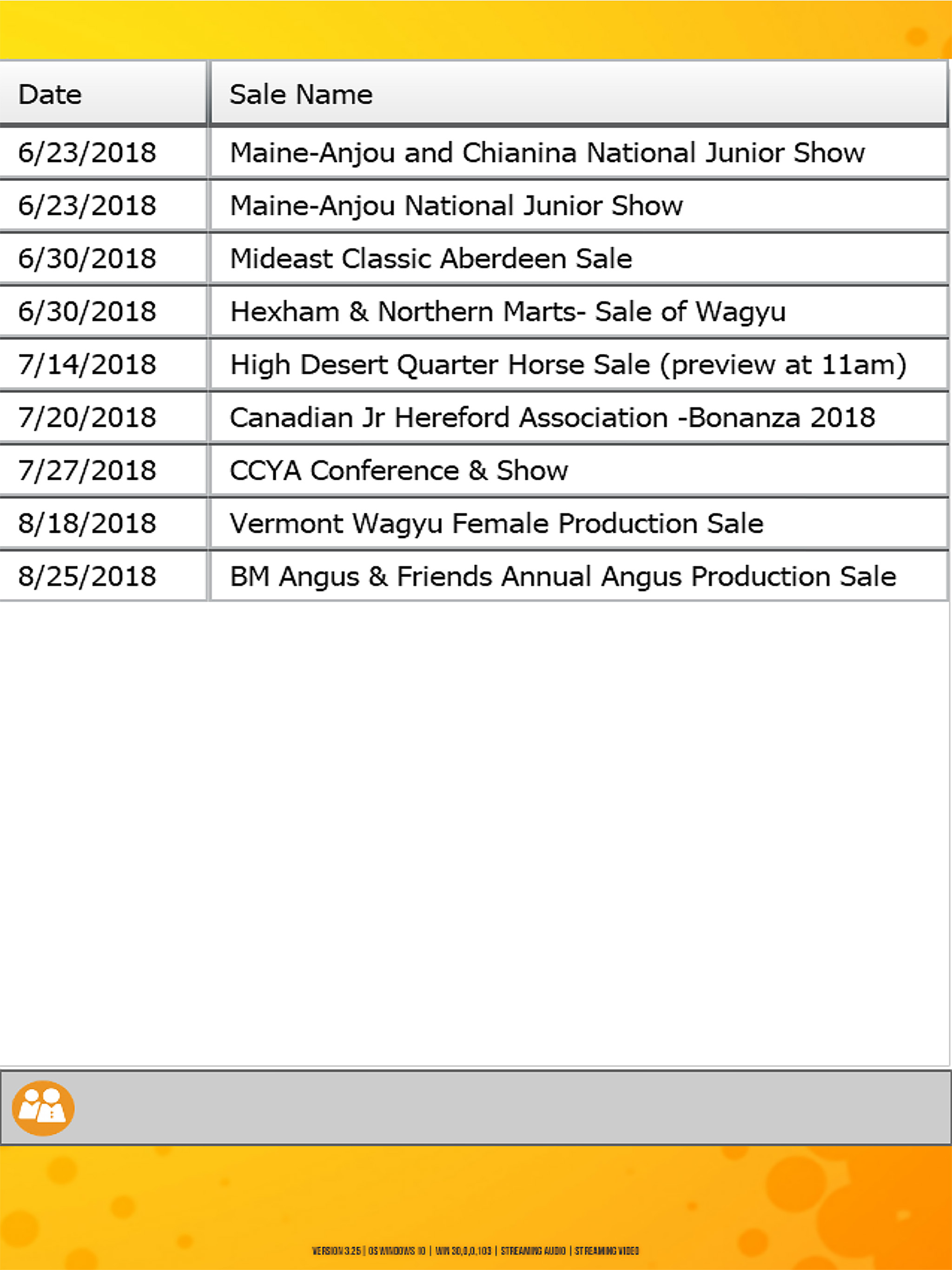Open High Desert Quarter Horse Sale
The image size is (952, 1270).
[x=474, y=364]
